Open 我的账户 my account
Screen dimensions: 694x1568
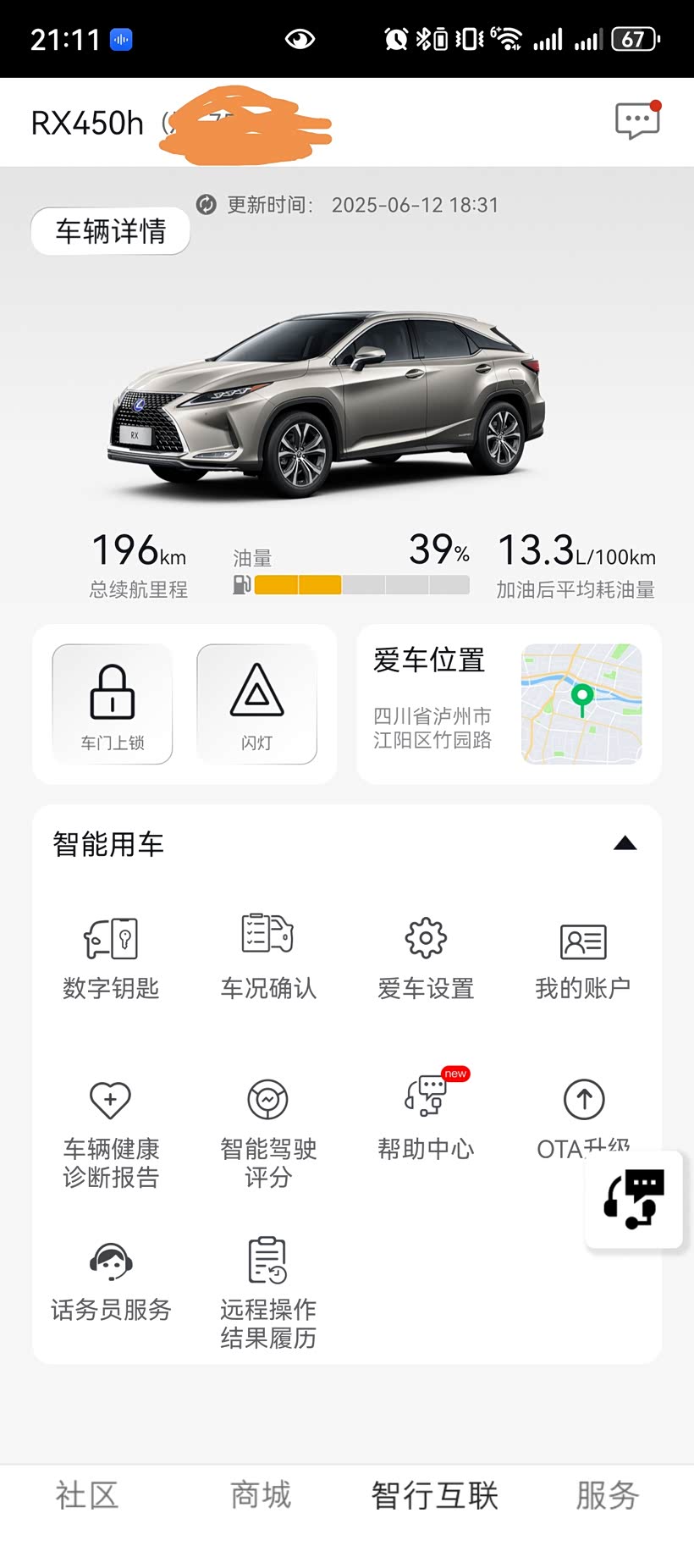point(583,958)
